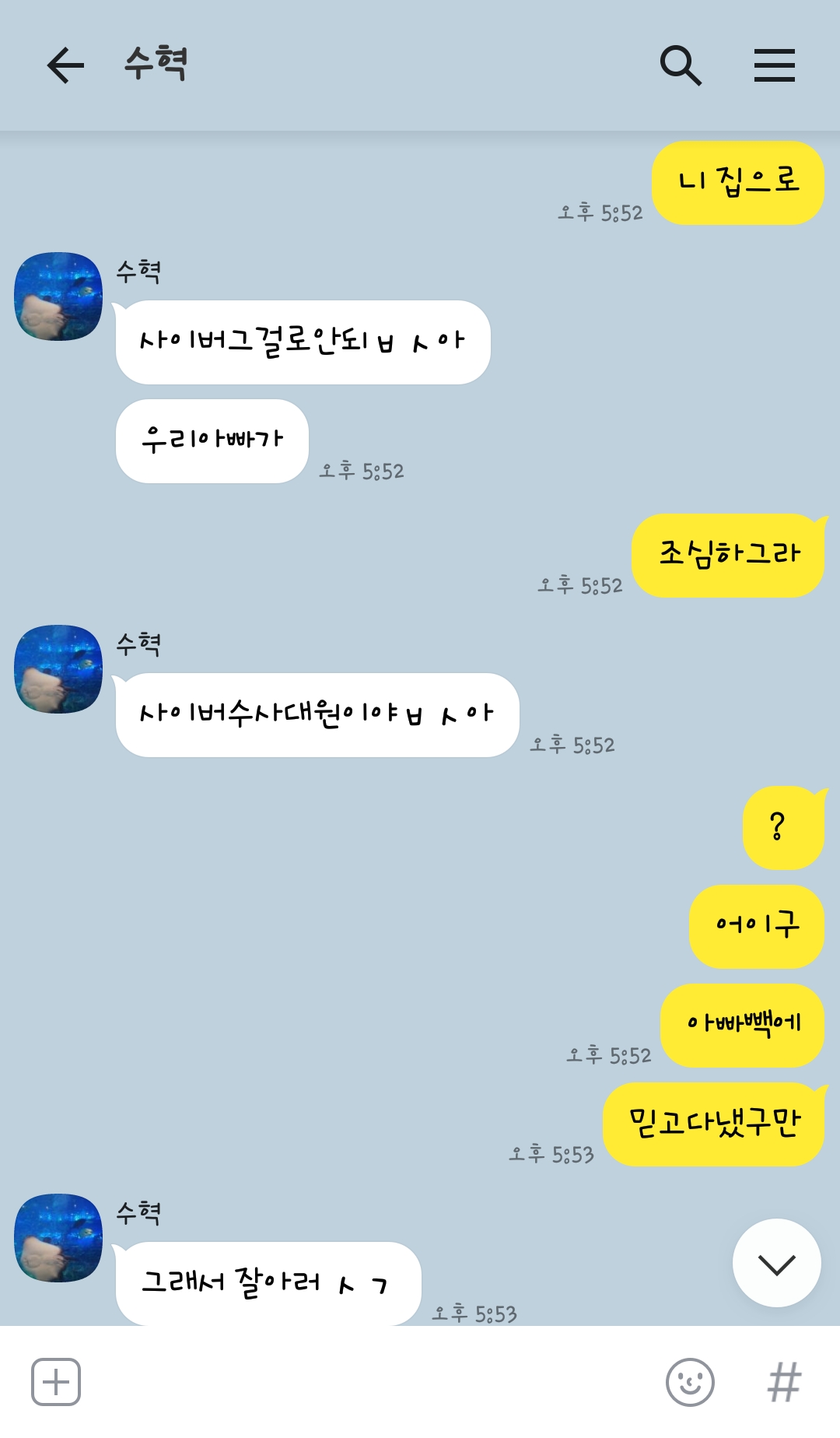Search within this chat

(681, 65)
